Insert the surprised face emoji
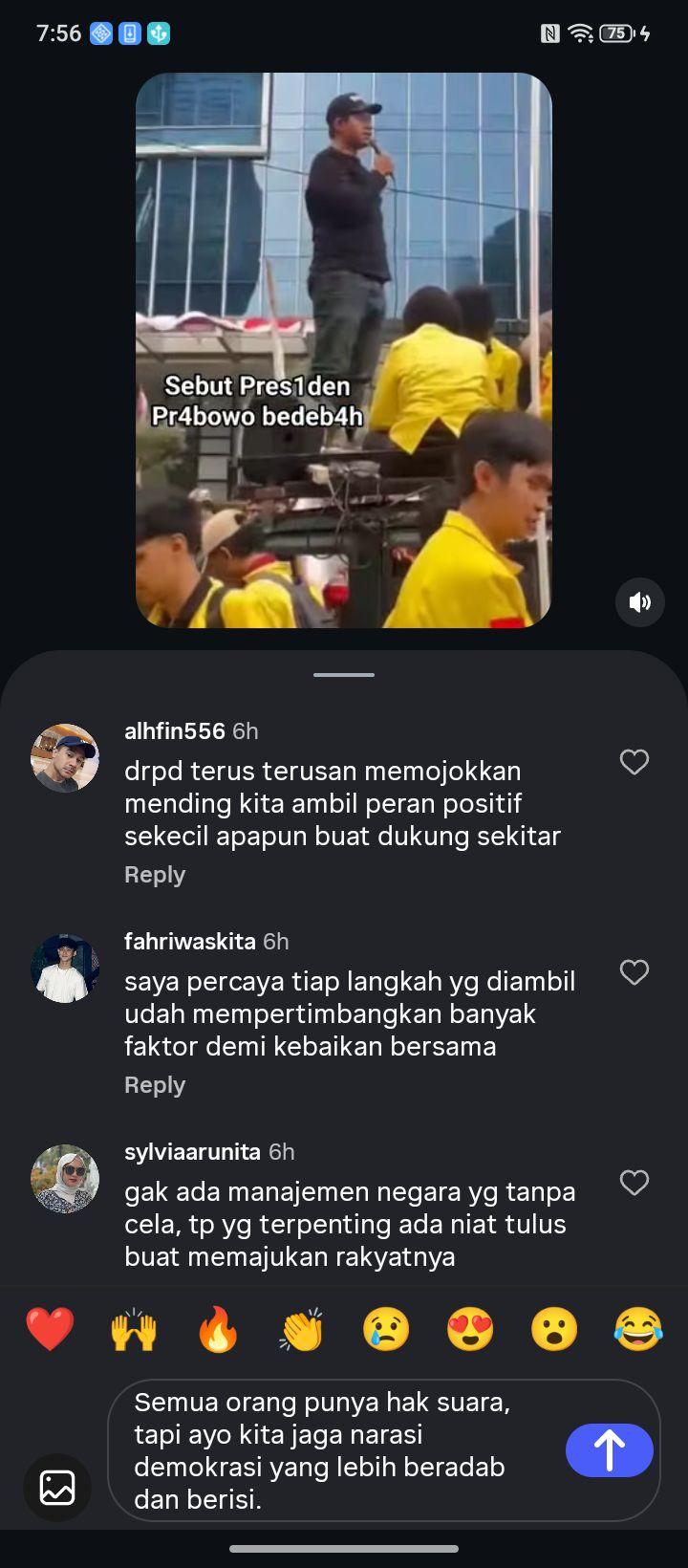 tap(554, 1329)
